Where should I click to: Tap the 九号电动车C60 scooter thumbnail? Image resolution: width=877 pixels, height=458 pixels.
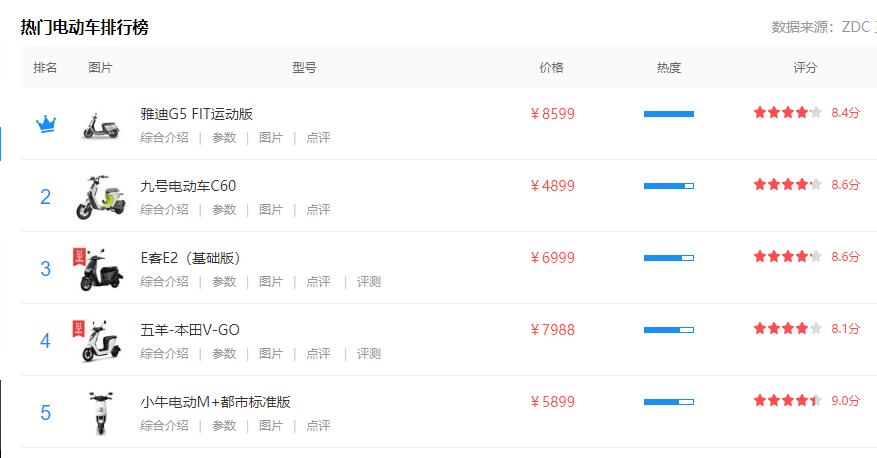point(100,197)
